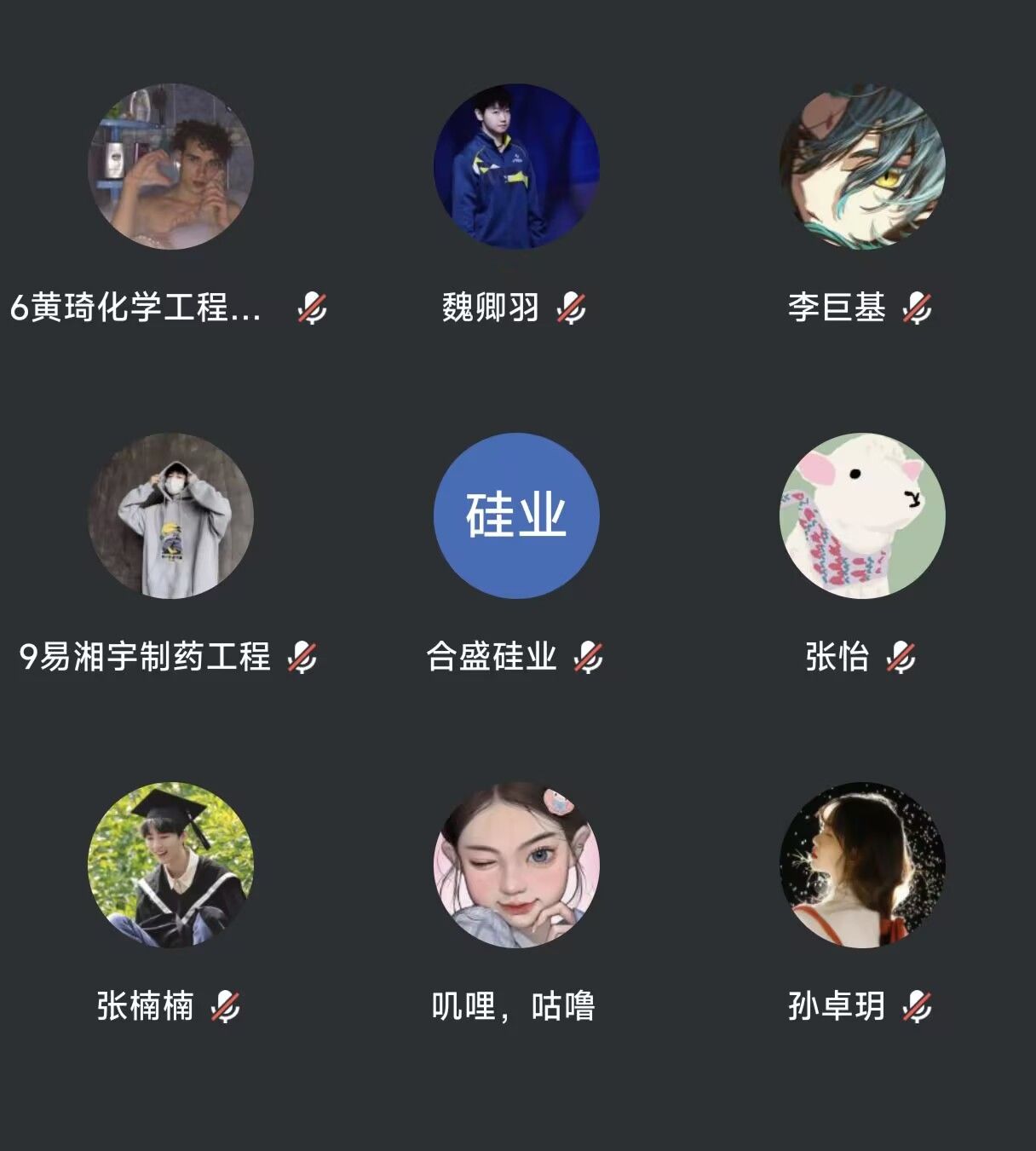Open the participant tile for 6黄琦化学工程
This screenshot has height=1151, width=1036.
click(x=170, y=167)
